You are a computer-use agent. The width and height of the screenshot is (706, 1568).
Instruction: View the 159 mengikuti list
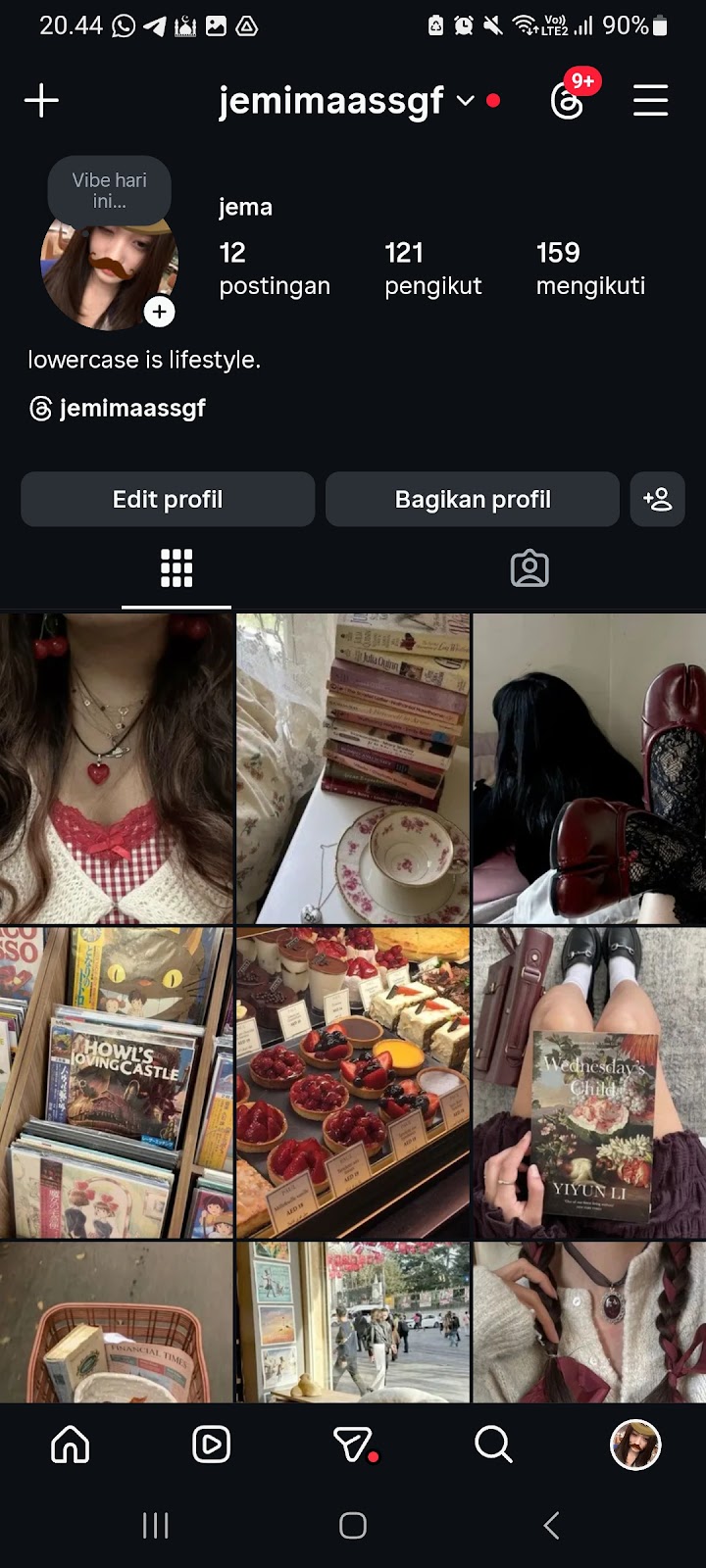coord(590,269)
